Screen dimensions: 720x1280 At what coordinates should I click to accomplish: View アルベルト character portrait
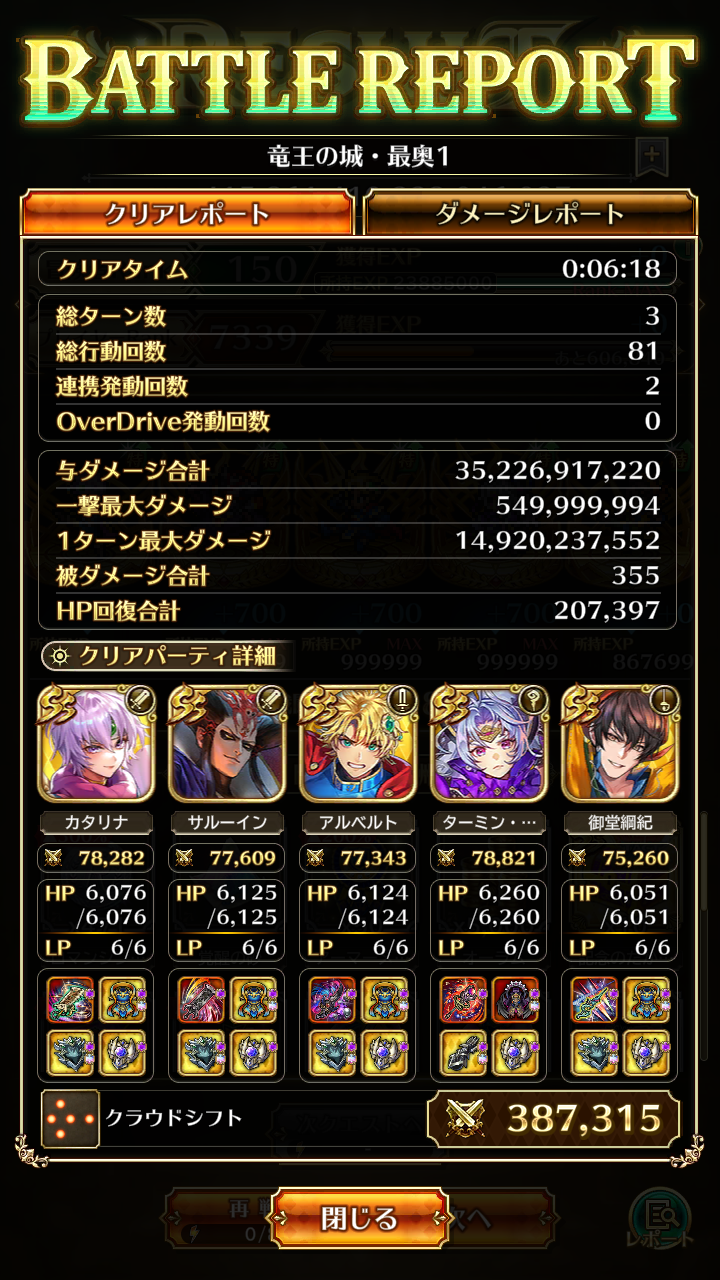[x=359, y=743]
